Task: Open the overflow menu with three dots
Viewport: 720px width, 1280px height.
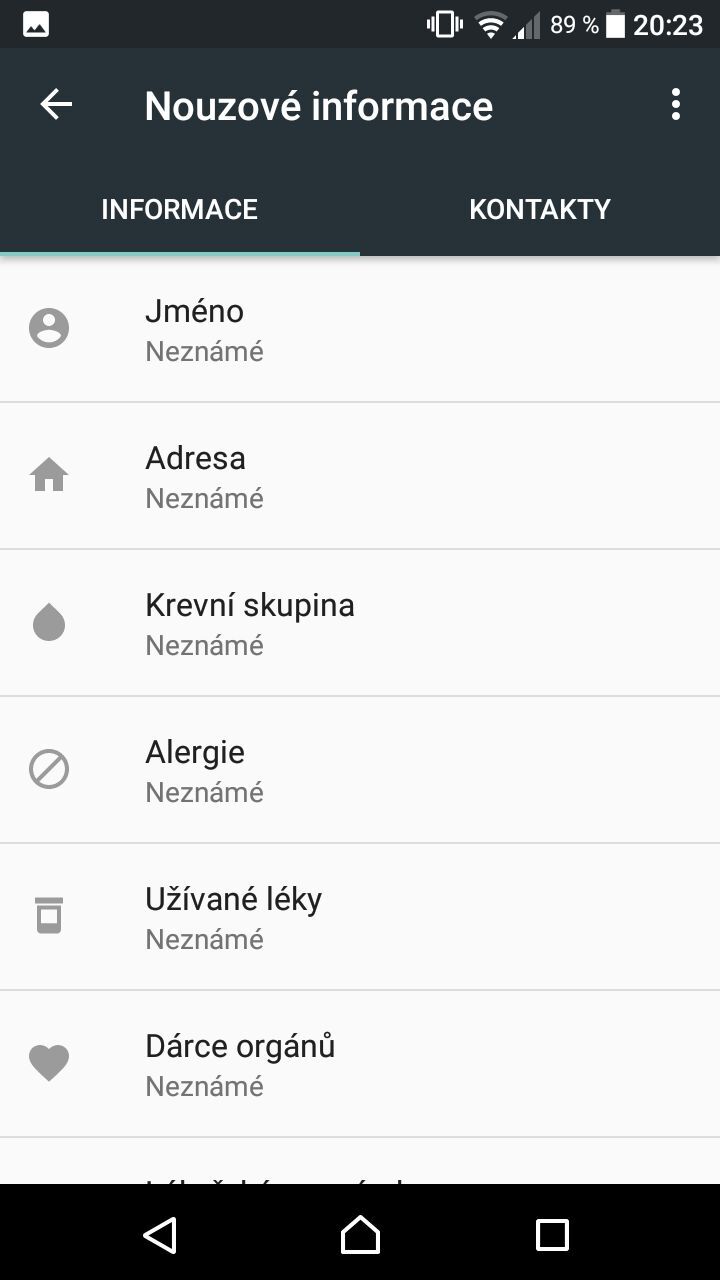Action: pyautogui.click(x=675, y=104)
